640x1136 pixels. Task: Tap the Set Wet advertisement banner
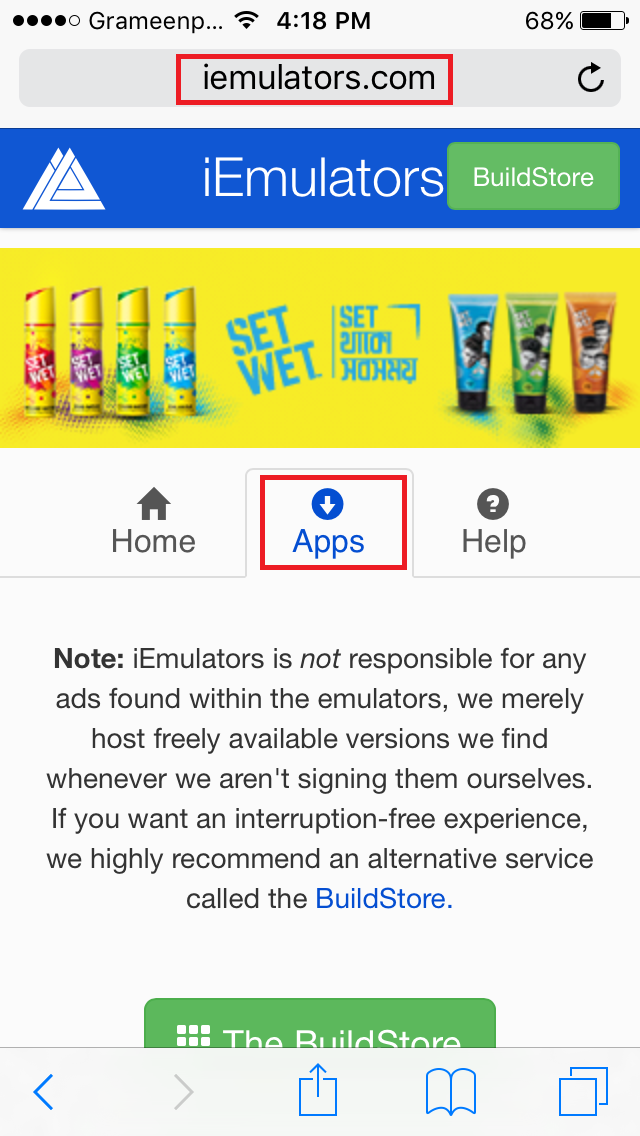pyautogui.click(x=320, y=347)
